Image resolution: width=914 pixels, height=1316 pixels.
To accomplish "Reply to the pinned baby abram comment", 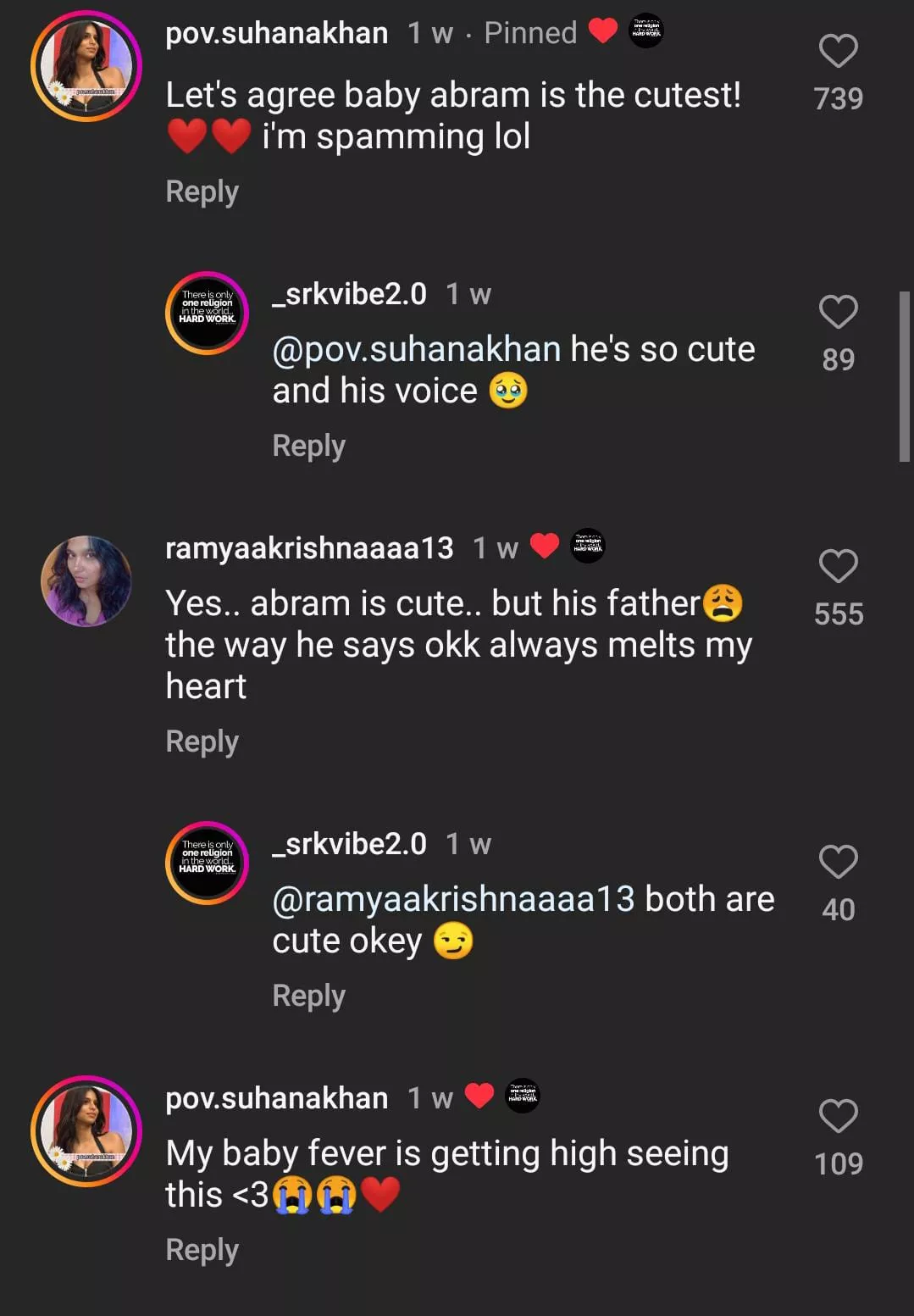I will click(x=202, y=192).
